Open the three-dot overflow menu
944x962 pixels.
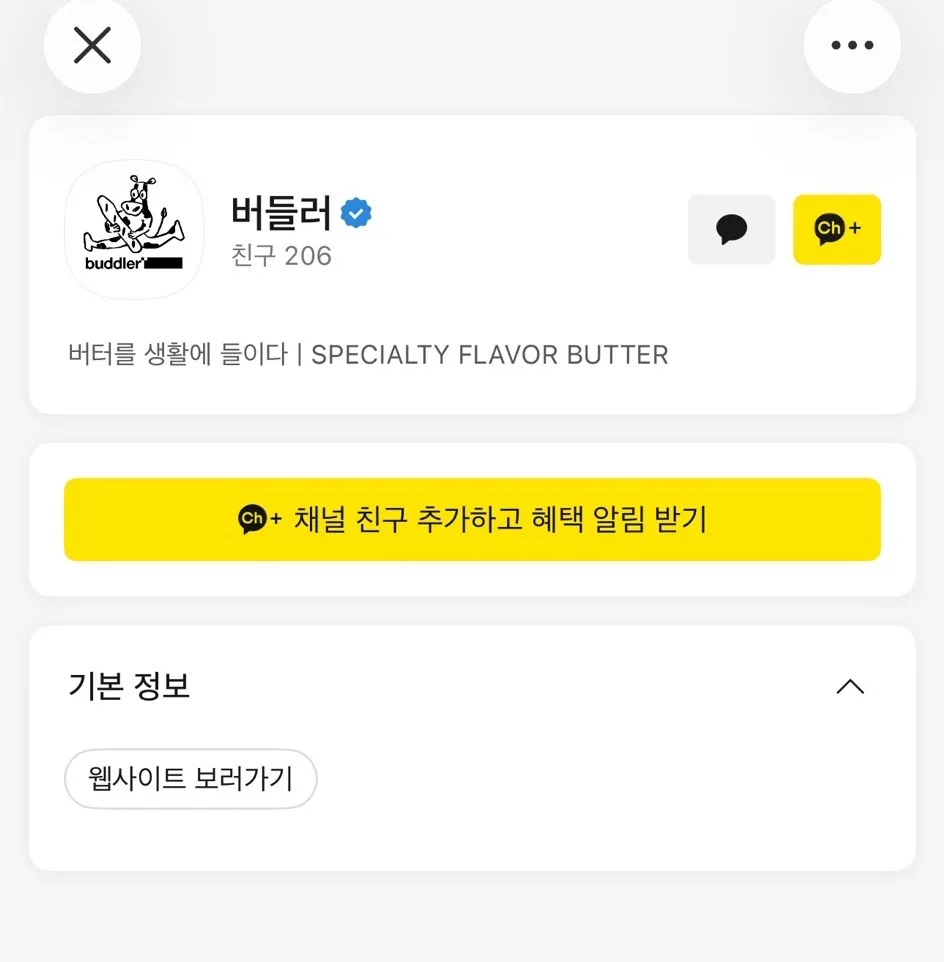click(852, 45)
